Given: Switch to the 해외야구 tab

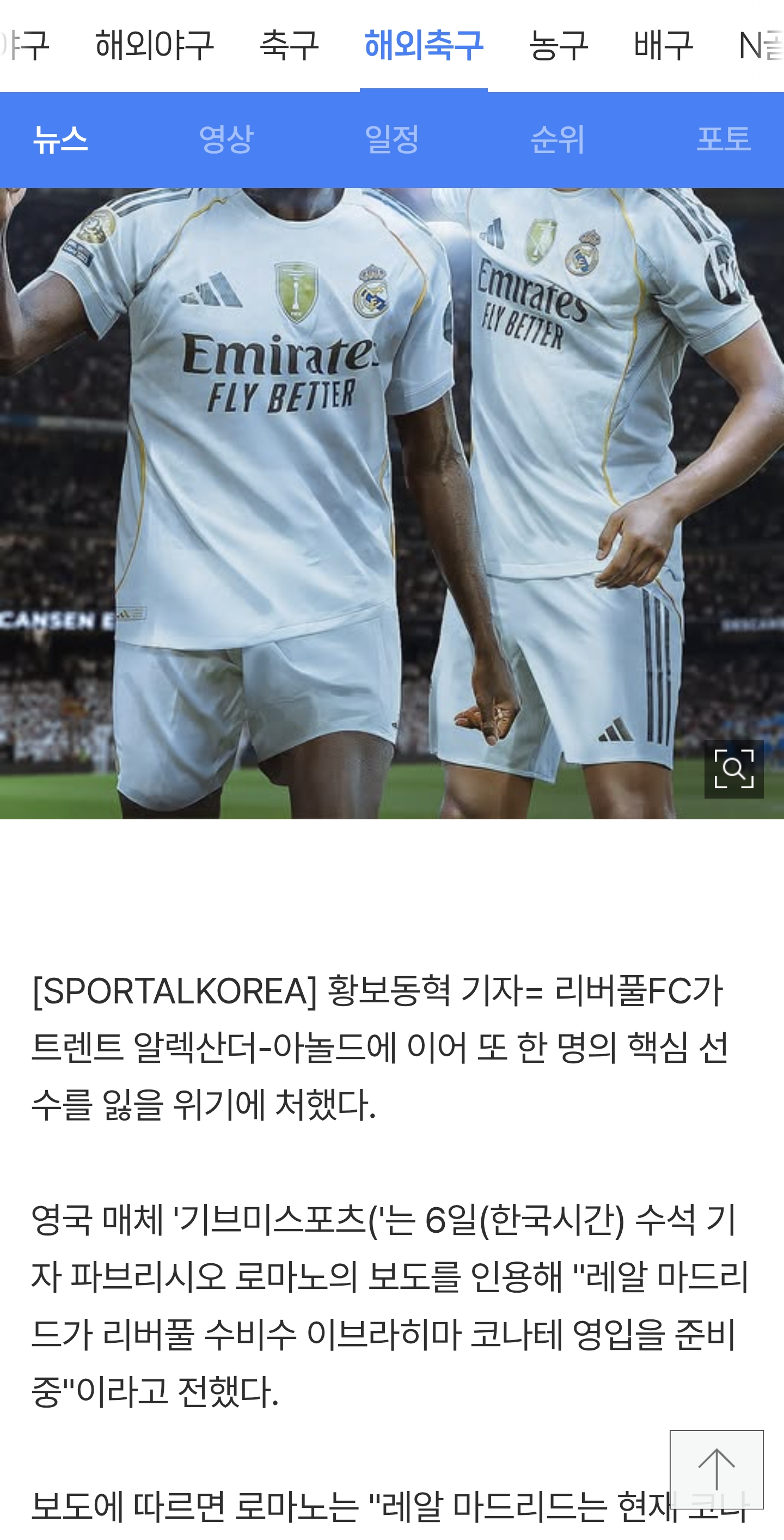Looking at the screenshot, I should coord(154,45).
